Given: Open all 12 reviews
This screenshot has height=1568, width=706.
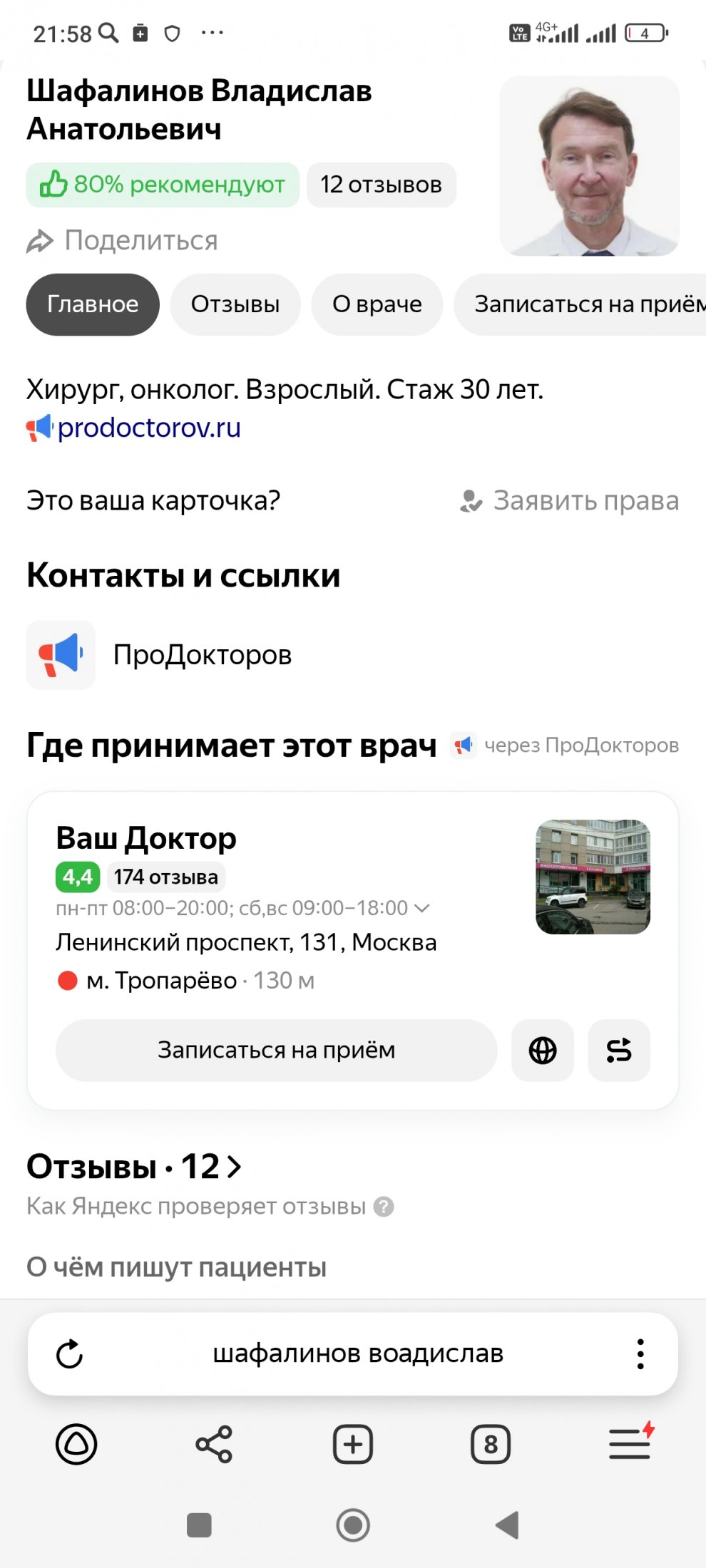Looking at the screenshot, I should [x=134, y=1167].
